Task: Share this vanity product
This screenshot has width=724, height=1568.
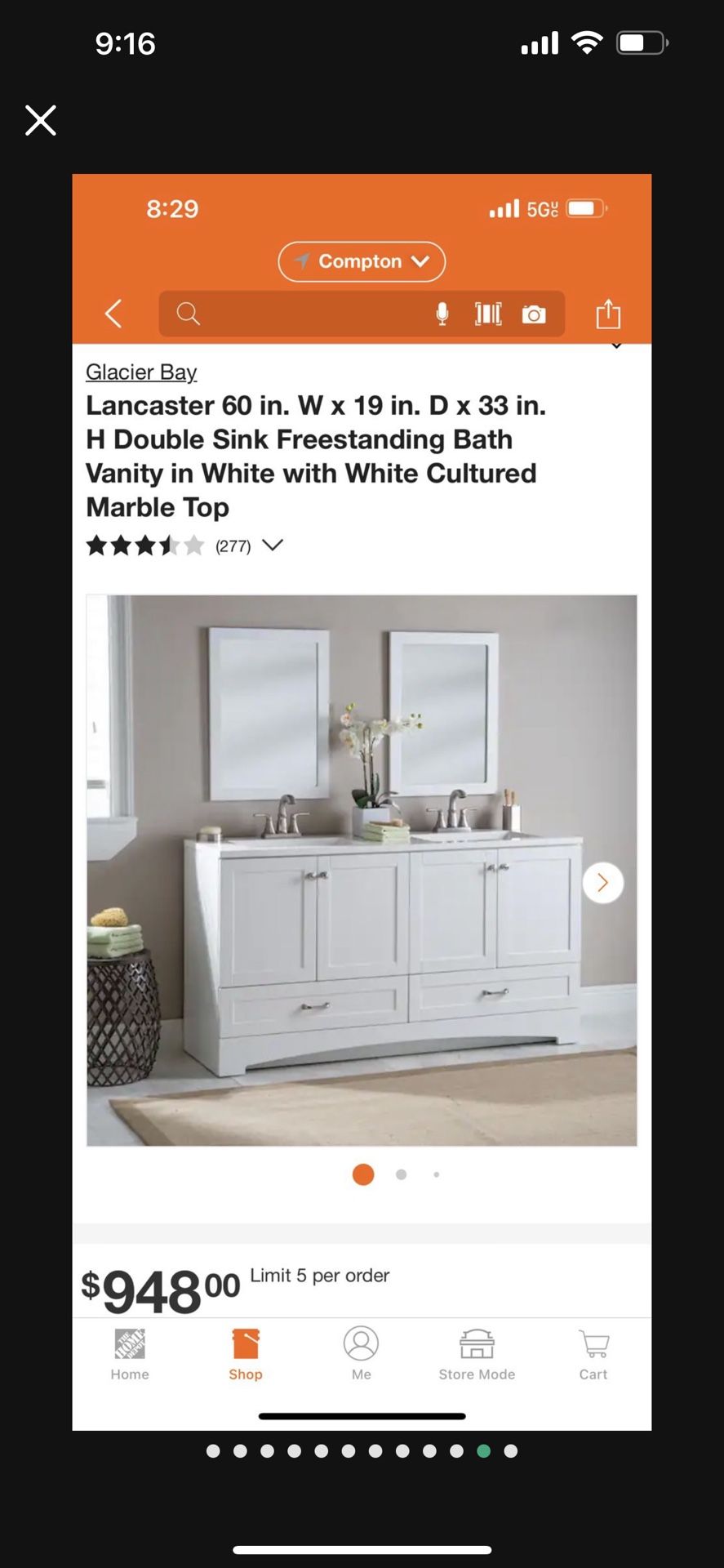Action: point(607,314)
